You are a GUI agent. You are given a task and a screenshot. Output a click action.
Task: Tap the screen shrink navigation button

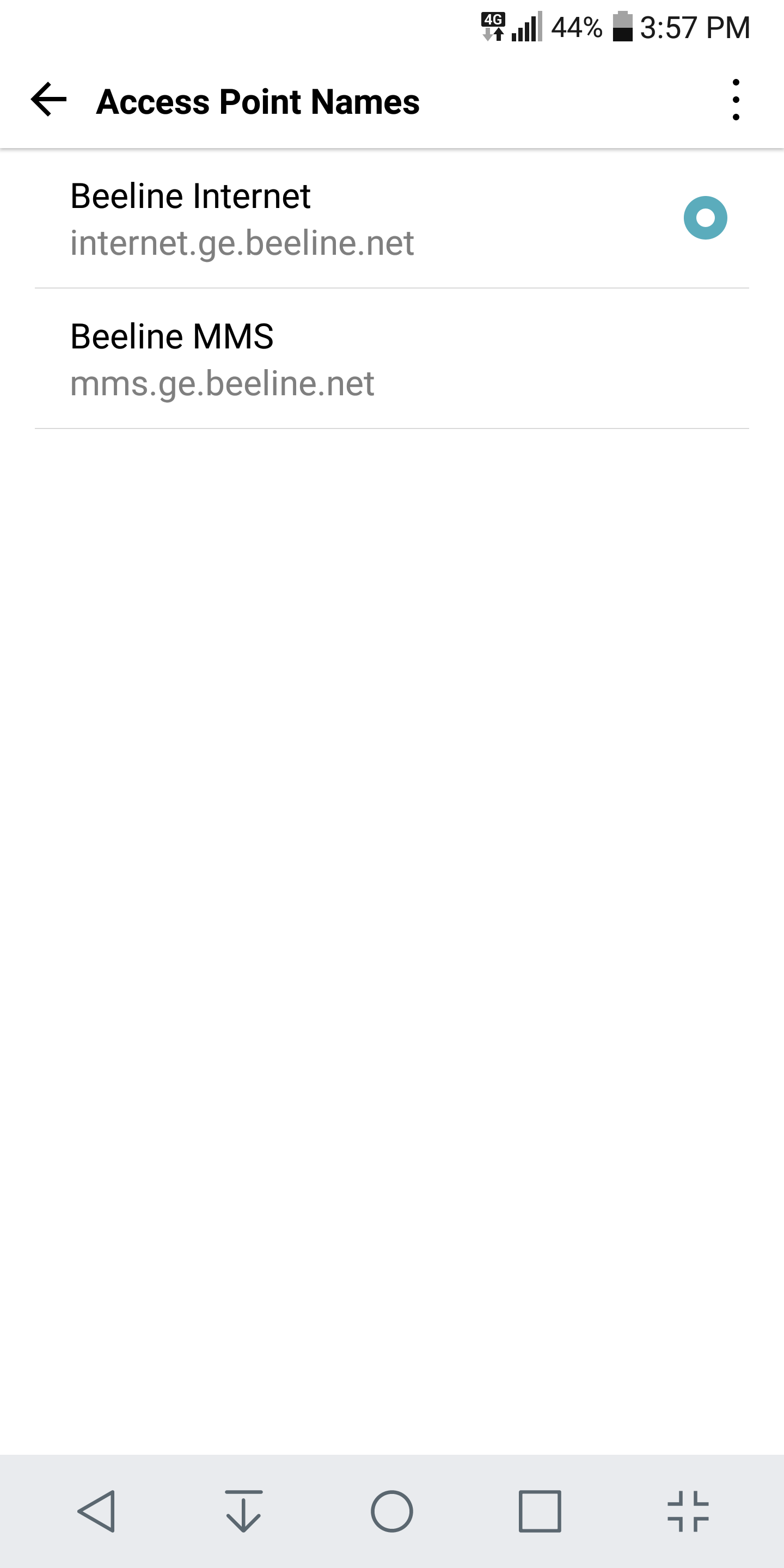[x=688, y=1511]
